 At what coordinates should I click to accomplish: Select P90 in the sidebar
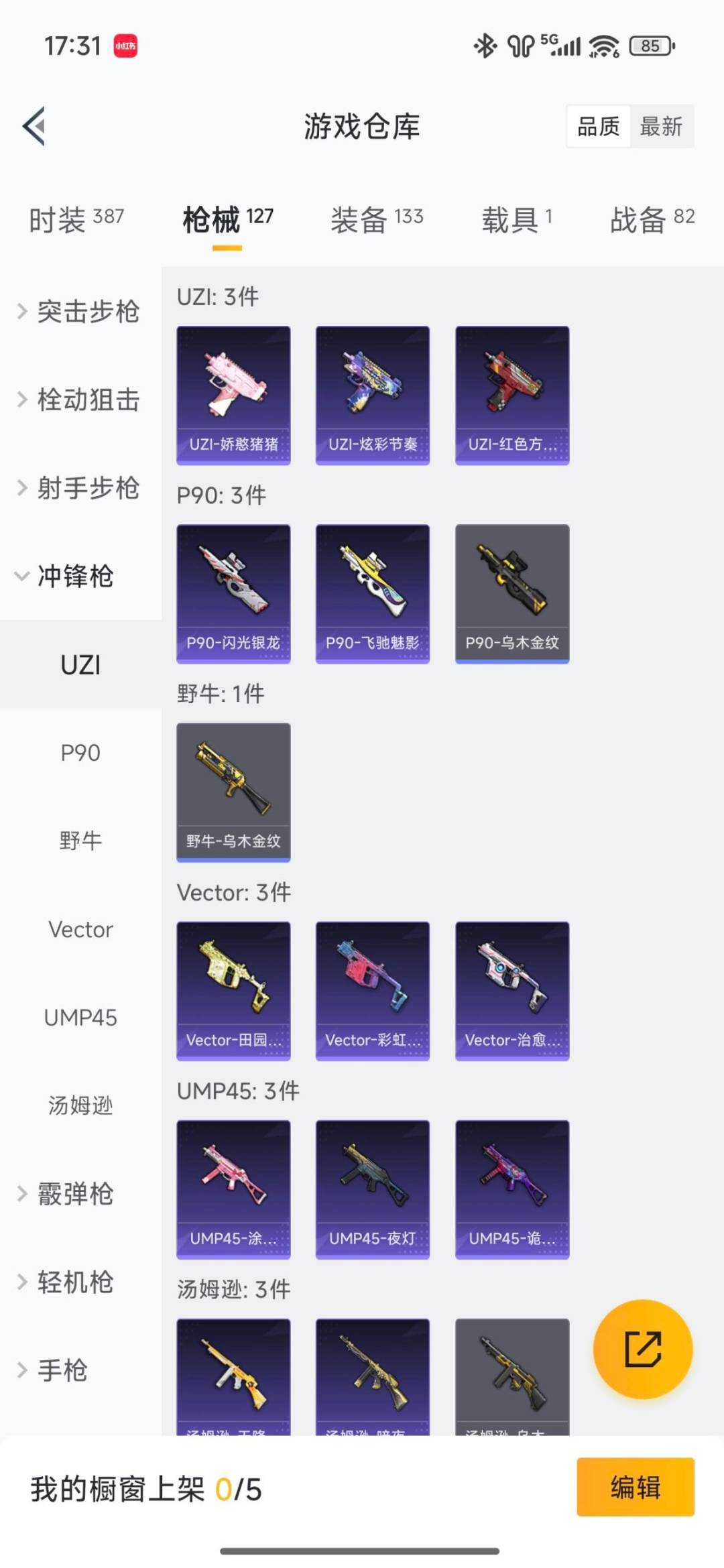[80, 752]
